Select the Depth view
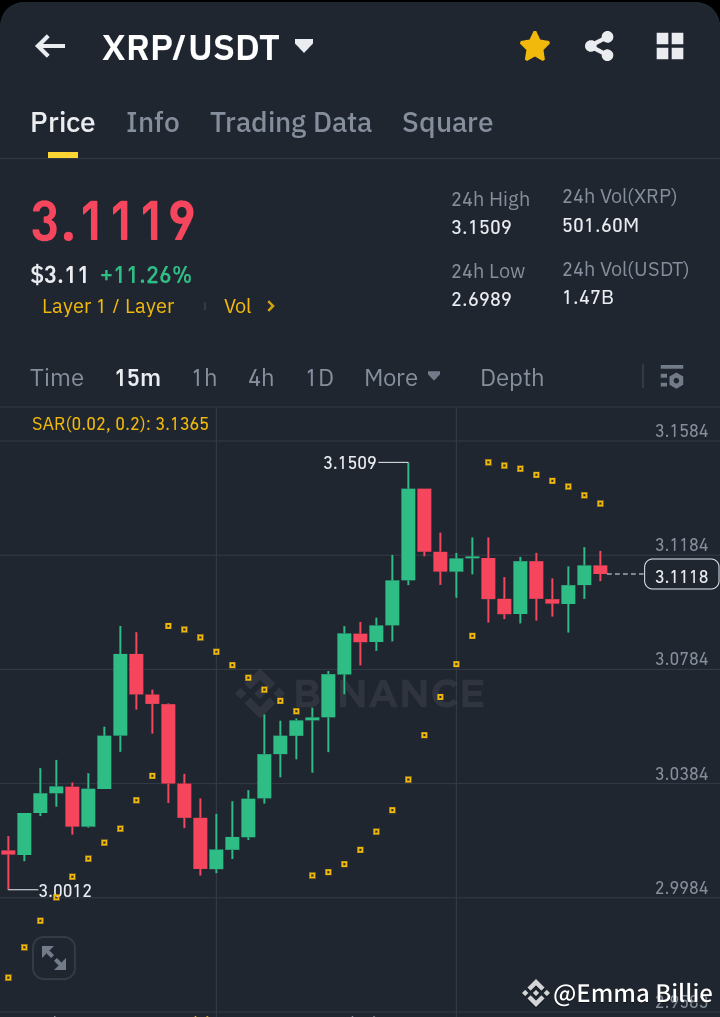Image resolution: width=720 pixels, height=1017 pixels. [511, 378]
